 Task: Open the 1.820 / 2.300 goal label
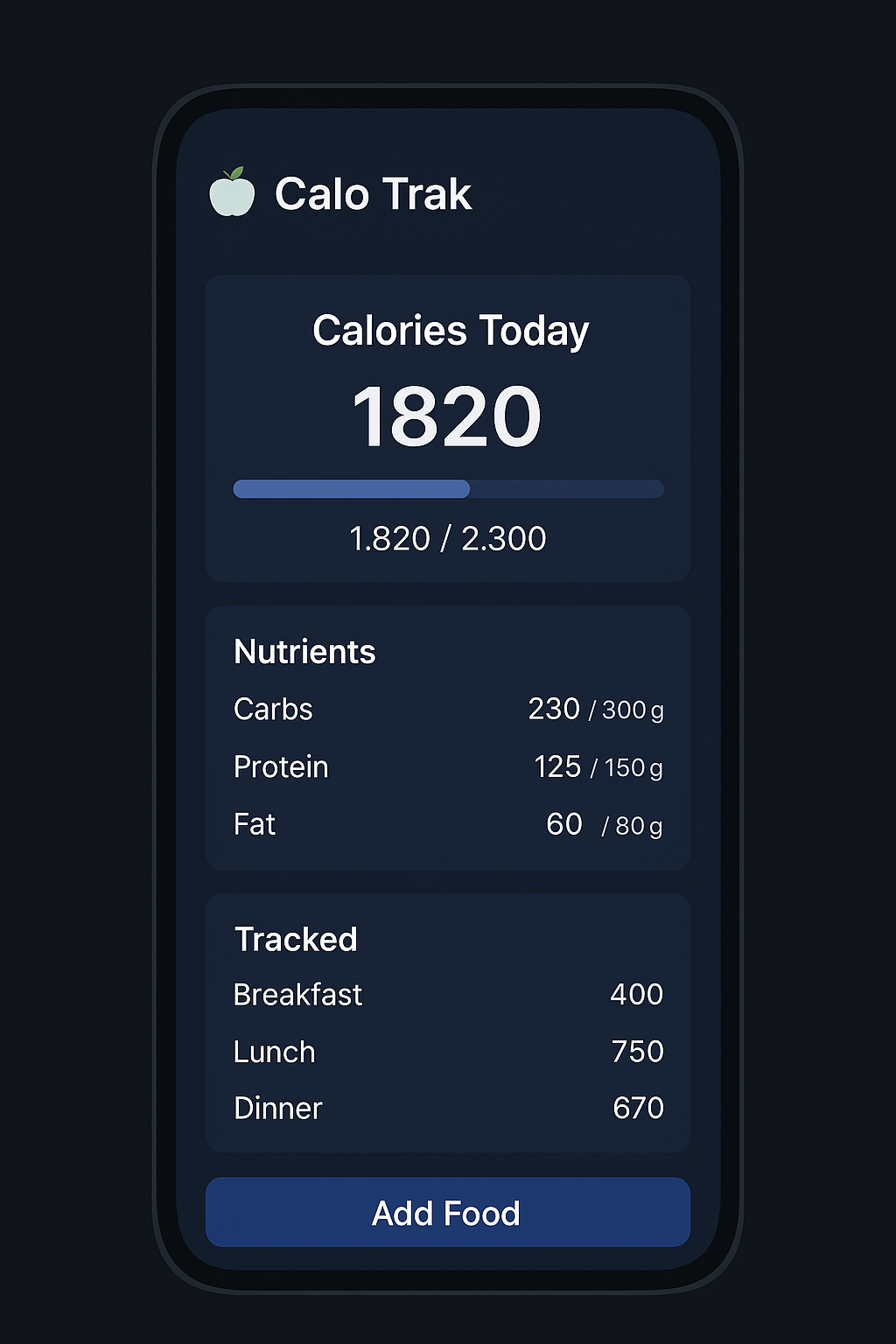447,538
